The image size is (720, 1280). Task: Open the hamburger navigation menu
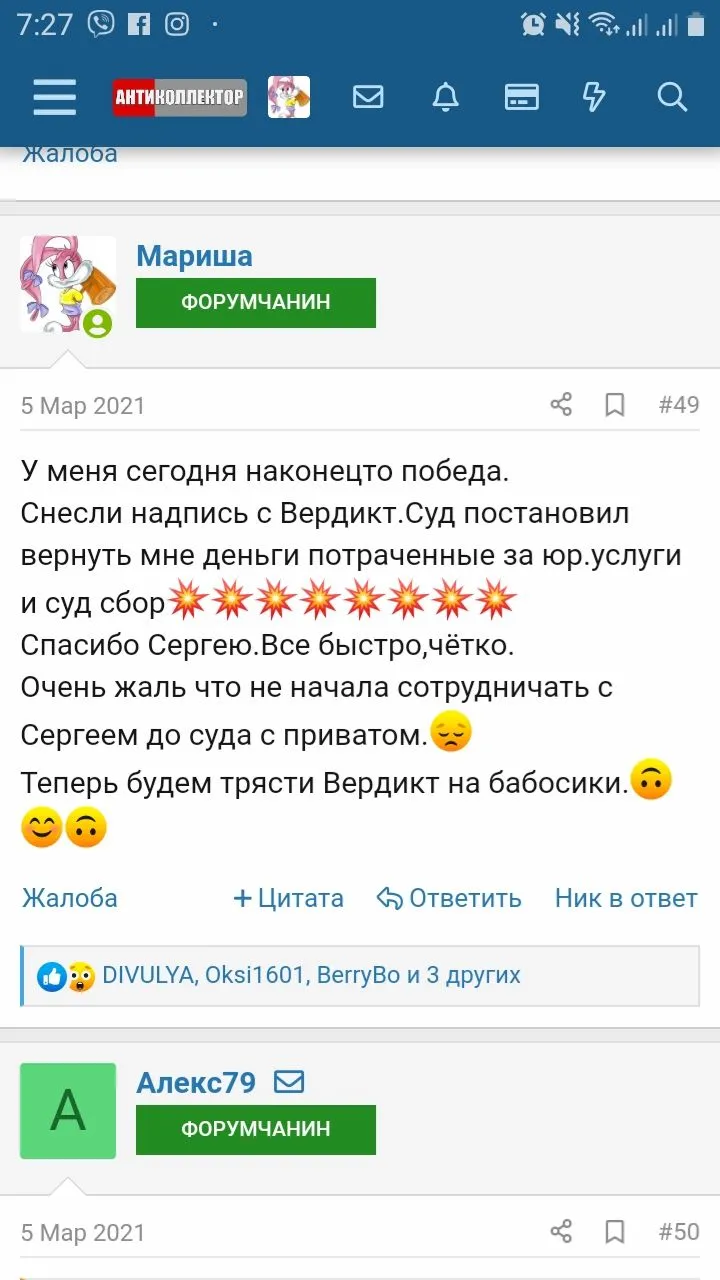point(54,97)
